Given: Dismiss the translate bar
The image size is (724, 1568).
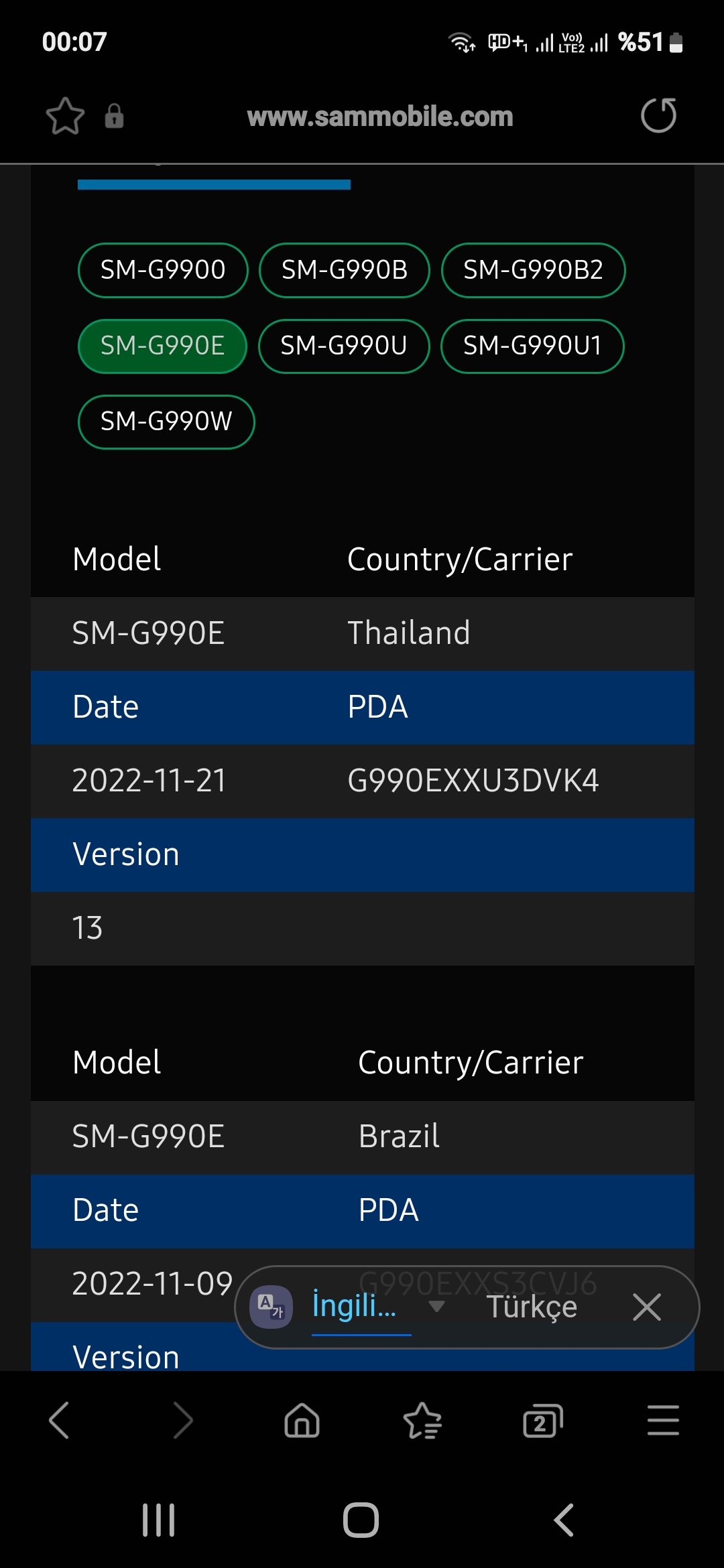Looking at the screenshot, I should (x=647, y=1307).
